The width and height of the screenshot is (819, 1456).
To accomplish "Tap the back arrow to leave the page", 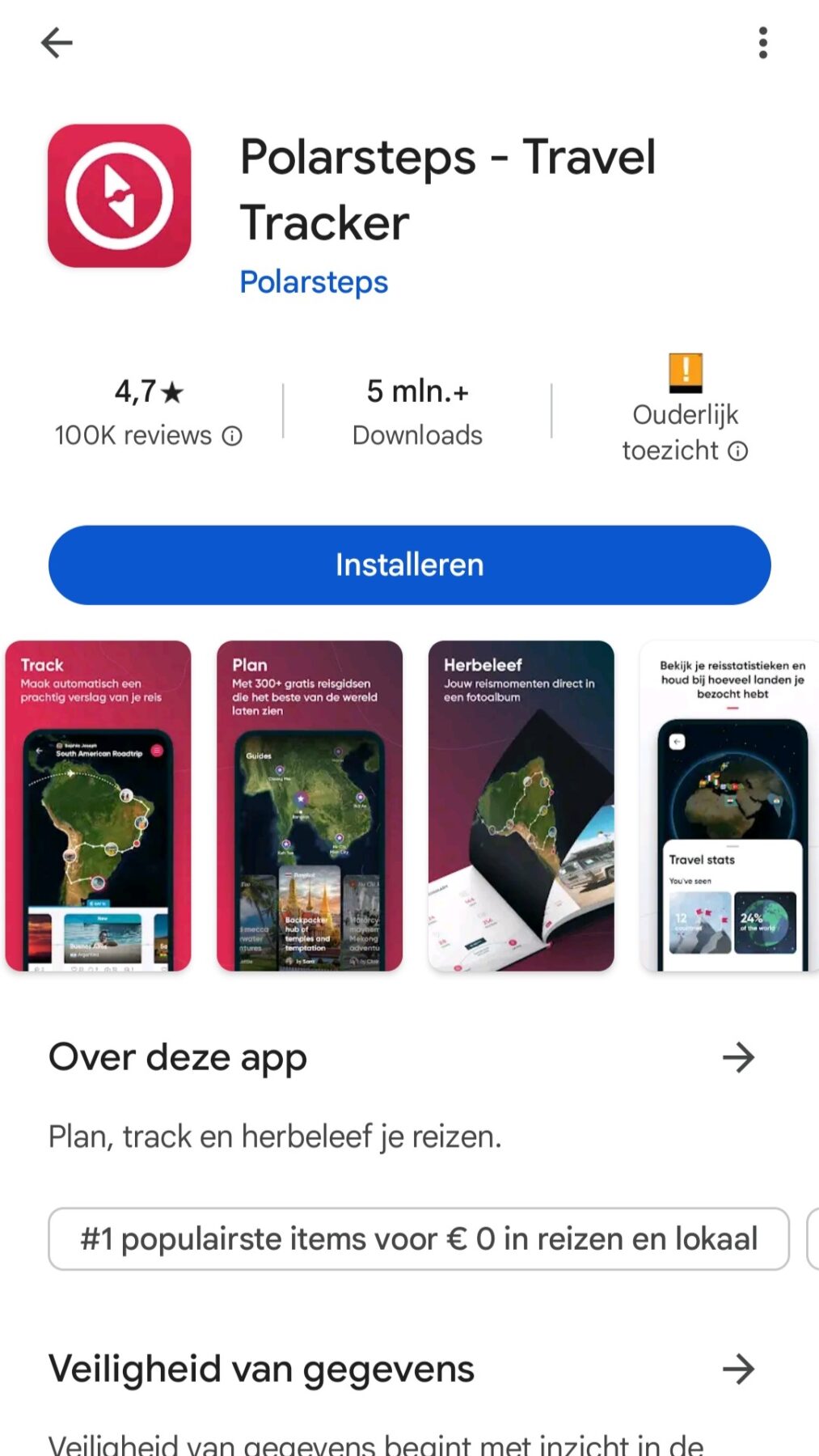I will [x=55, y=43].
